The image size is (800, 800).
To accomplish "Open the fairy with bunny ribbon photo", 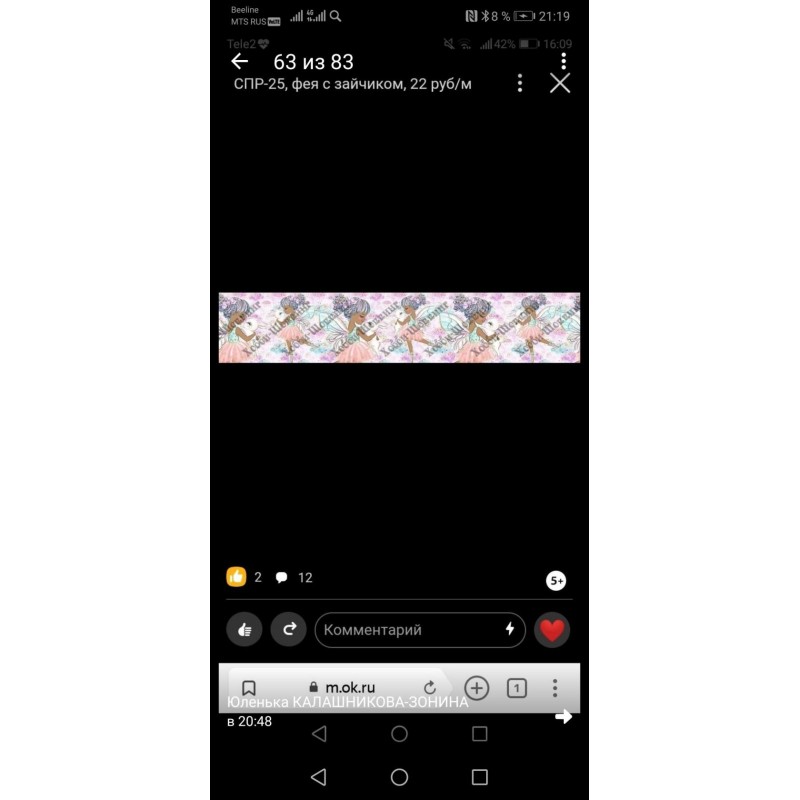I will (399, 328).
